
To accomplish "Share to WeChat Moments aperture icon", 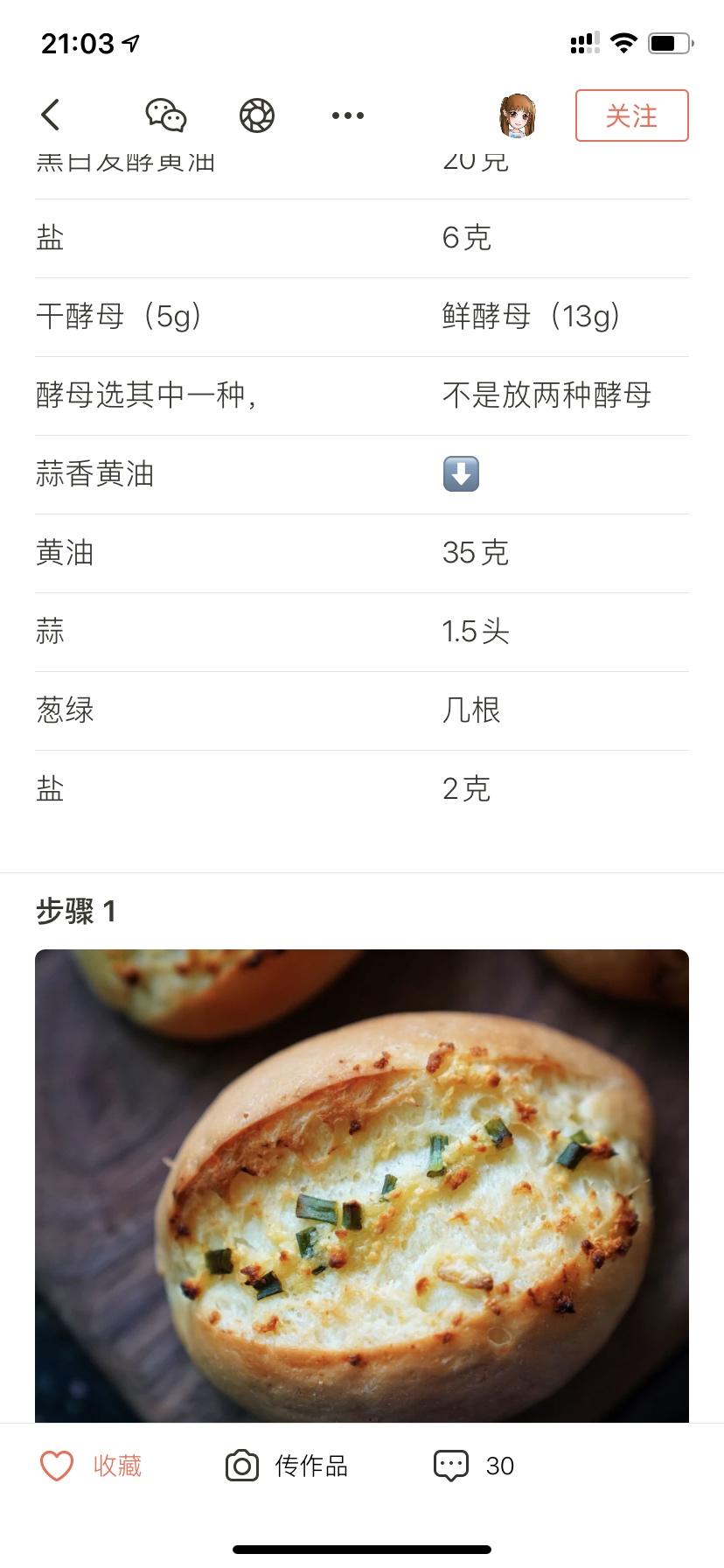I will pos(257,115).
